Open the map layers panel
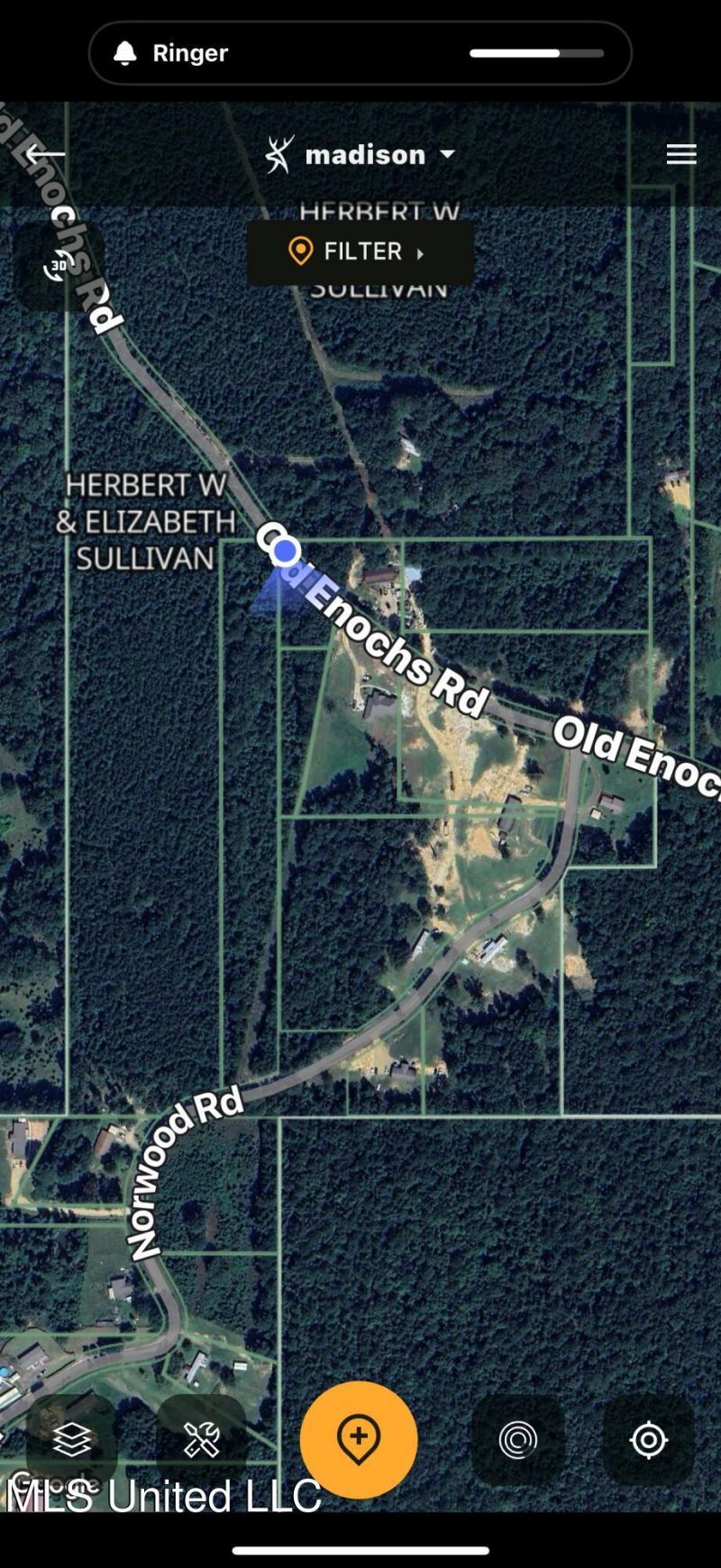 pos(72,1440)
